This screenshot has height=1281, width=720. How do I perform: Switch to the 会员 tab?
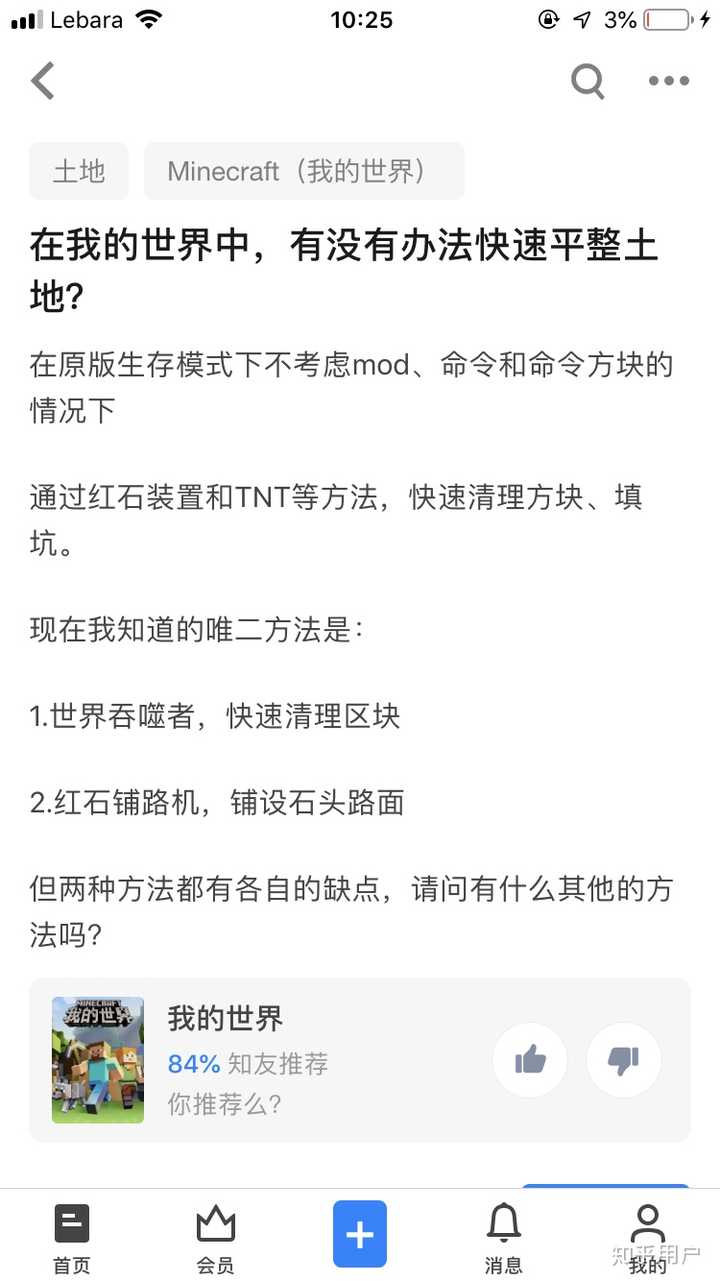tap(215, 1238)
